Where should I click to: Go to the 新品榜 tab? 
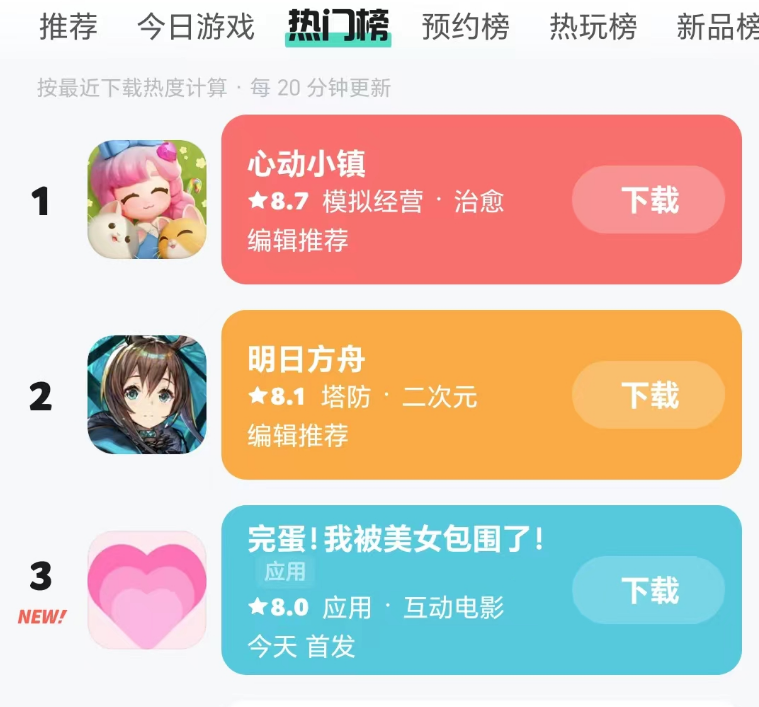(x=716, y=27)
